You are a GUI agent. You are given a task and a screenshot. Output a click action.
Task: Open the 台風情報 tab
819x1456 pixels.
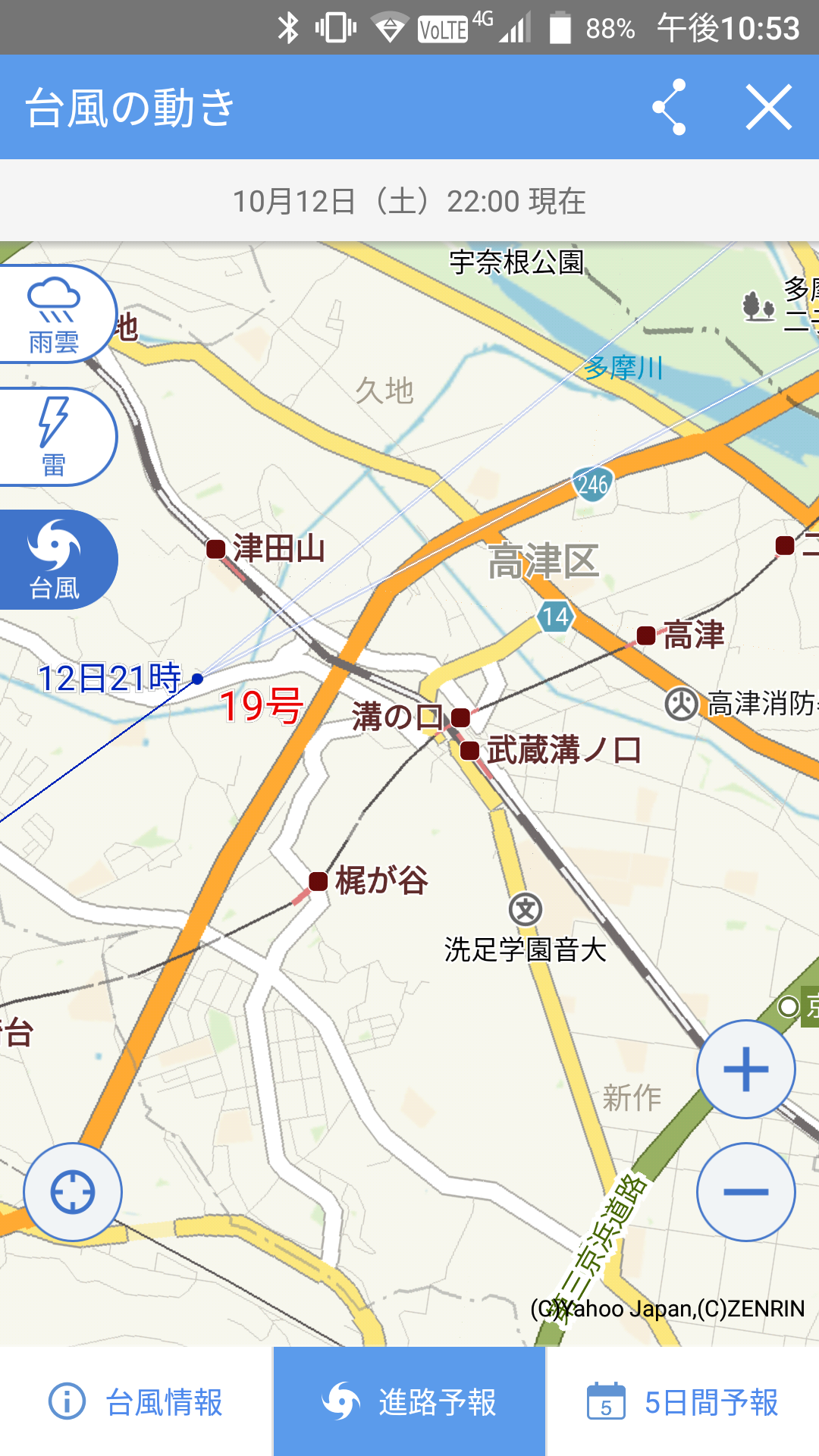click(136, 1402)
